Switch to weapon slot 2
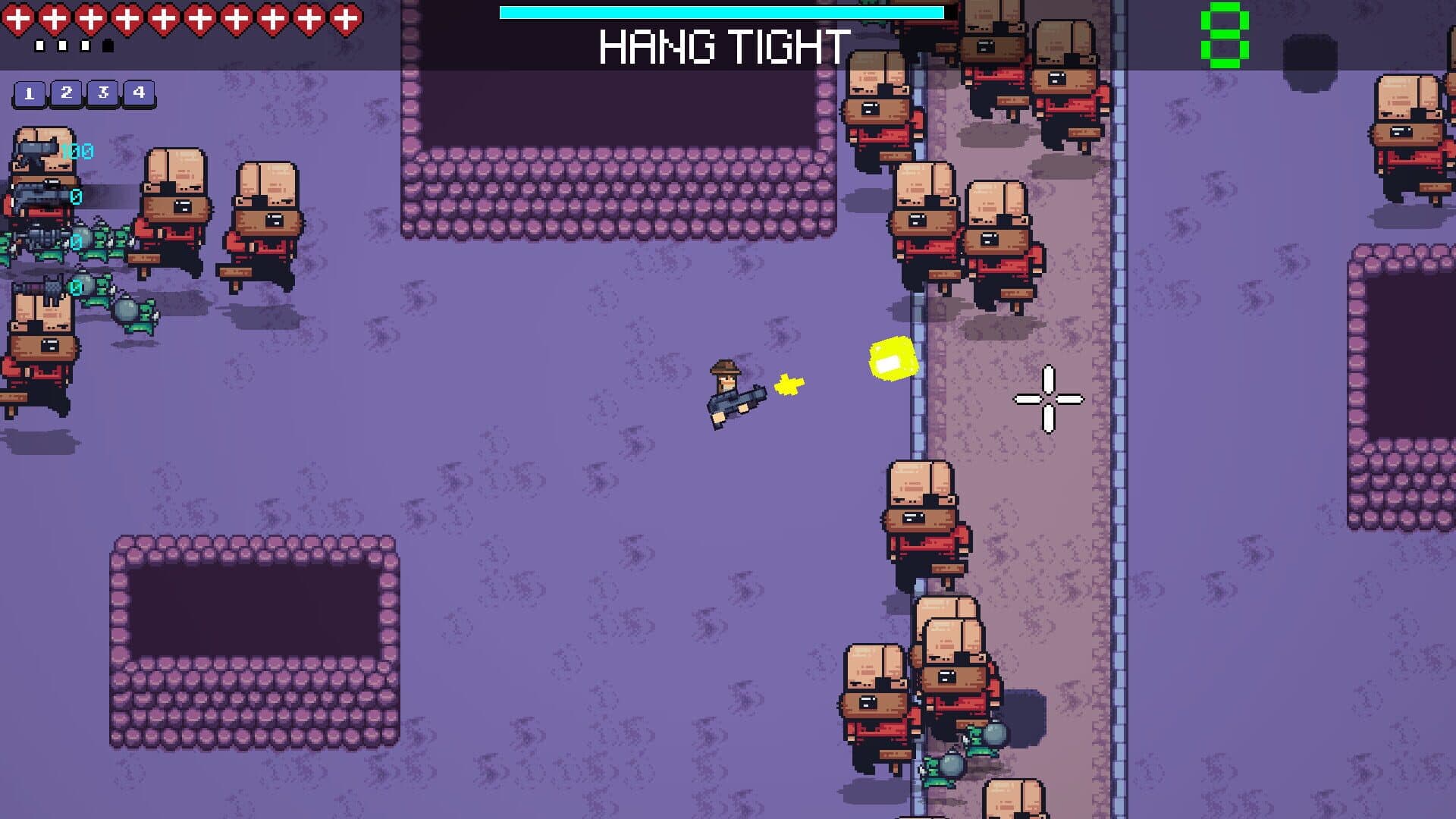 tap(66, 93)
